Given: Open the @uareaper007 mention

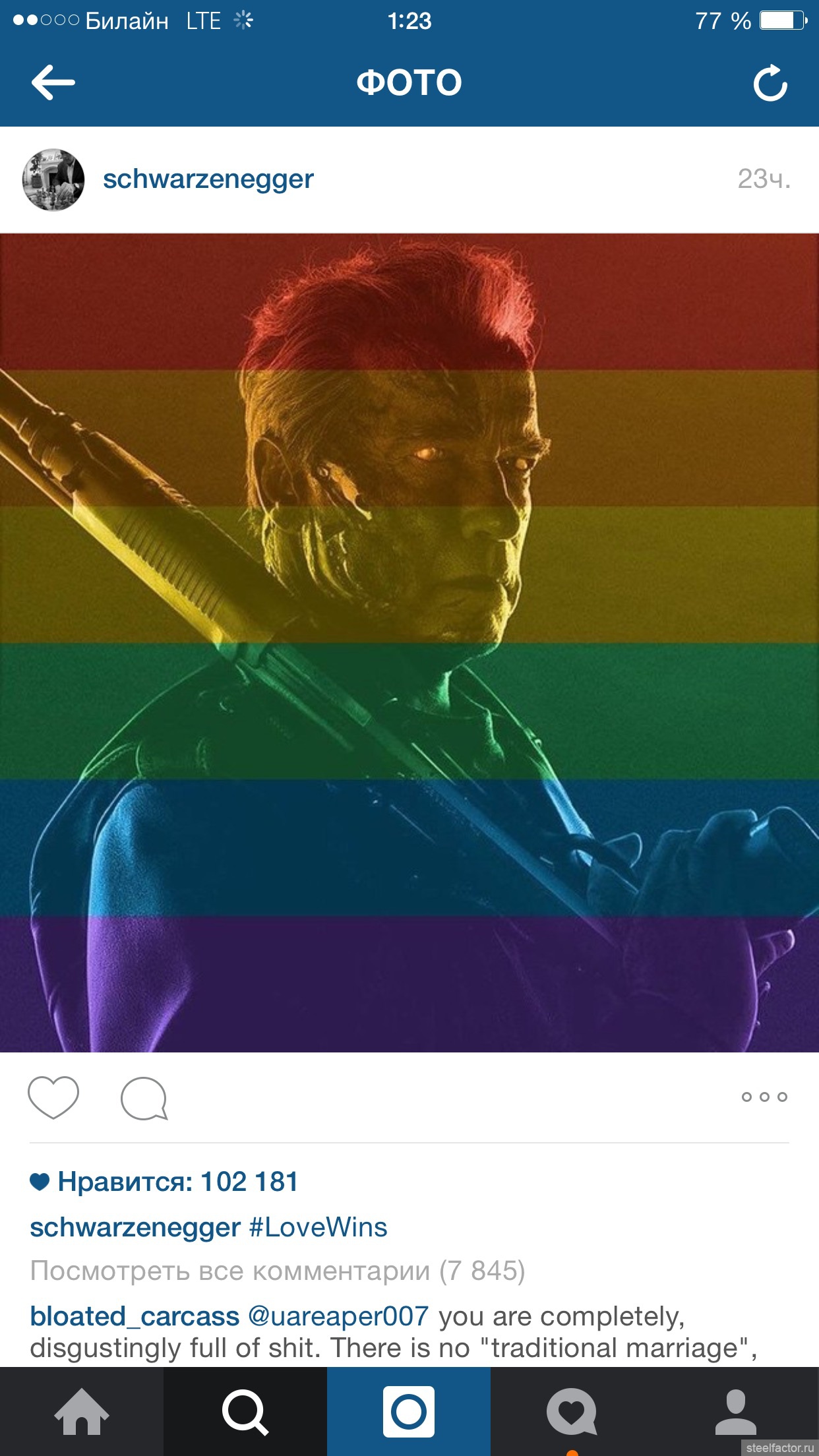Looking at the screenshot, I should (338, 1316).
